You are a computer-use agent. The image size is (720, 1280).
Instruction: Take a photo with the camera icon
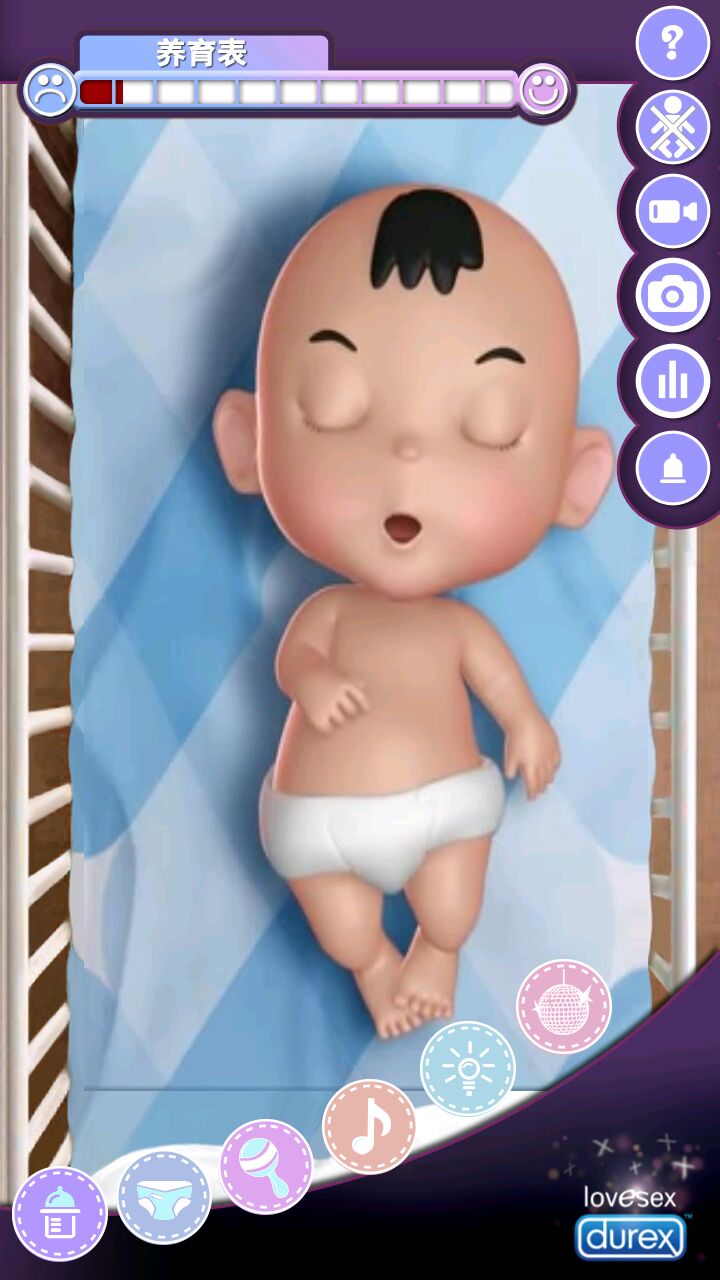672,295
